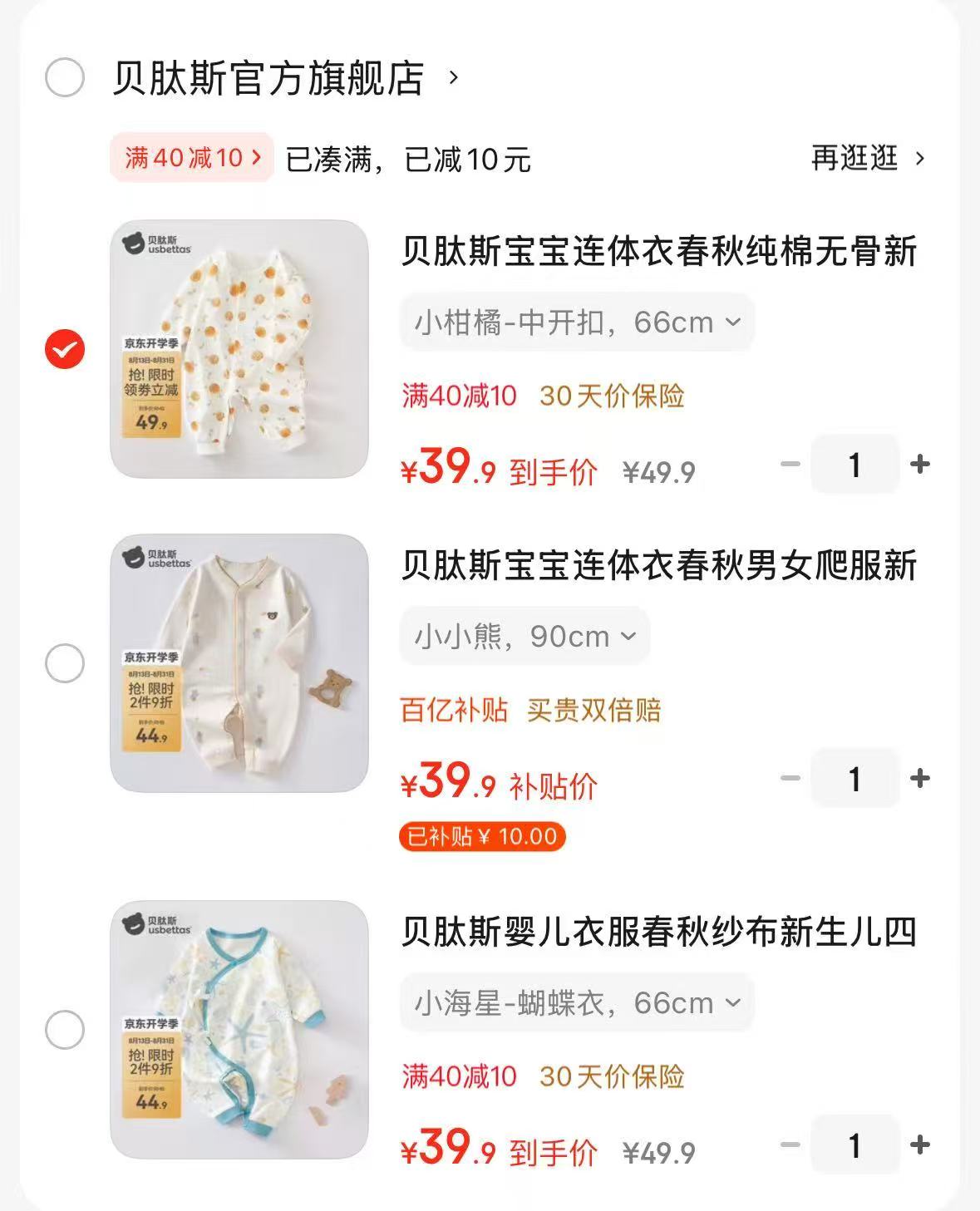Decrease quantity of the 小小熊 romper
Screen dimensions: 980x1211
coord(788,778)
